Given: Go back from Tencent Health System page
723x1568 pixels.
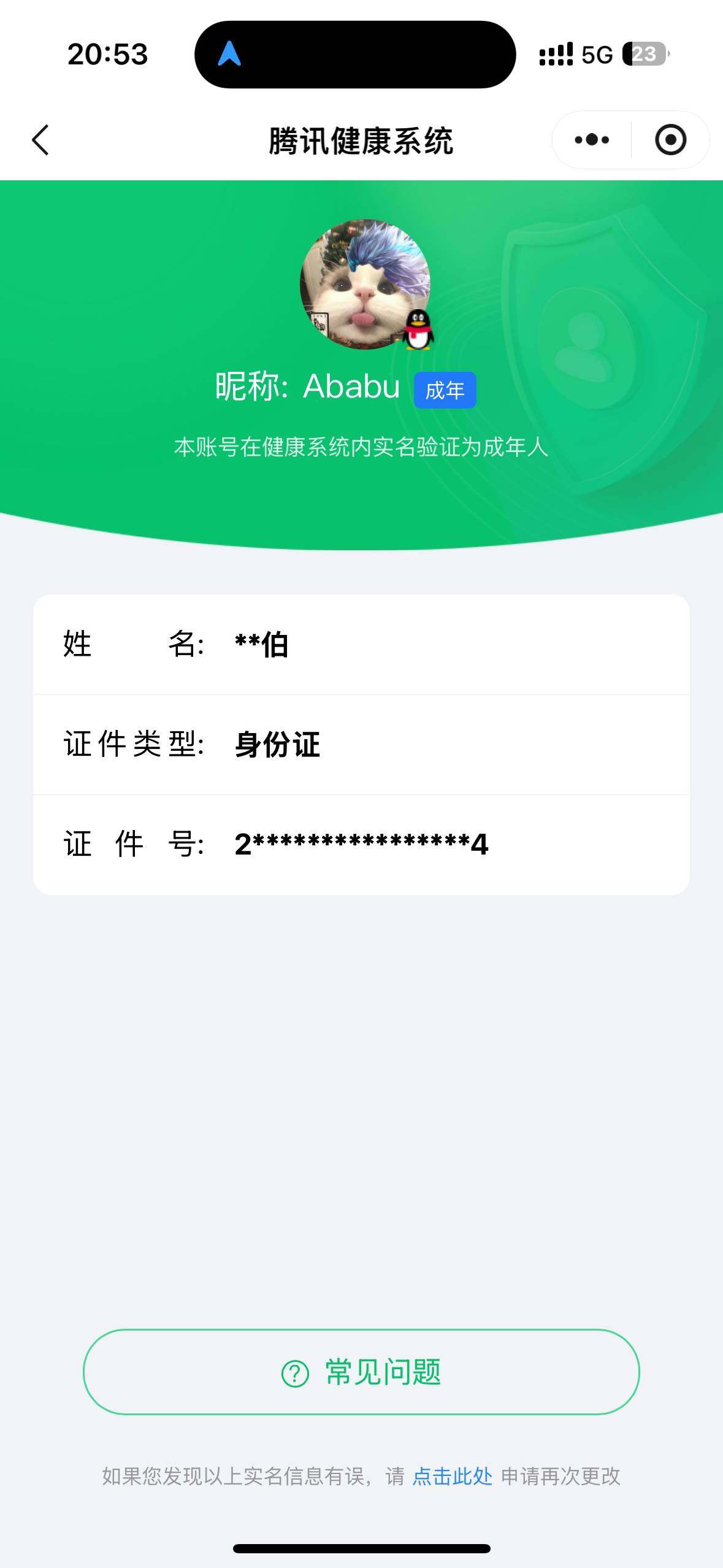Looking at the screenshot, I should point(40,140).
